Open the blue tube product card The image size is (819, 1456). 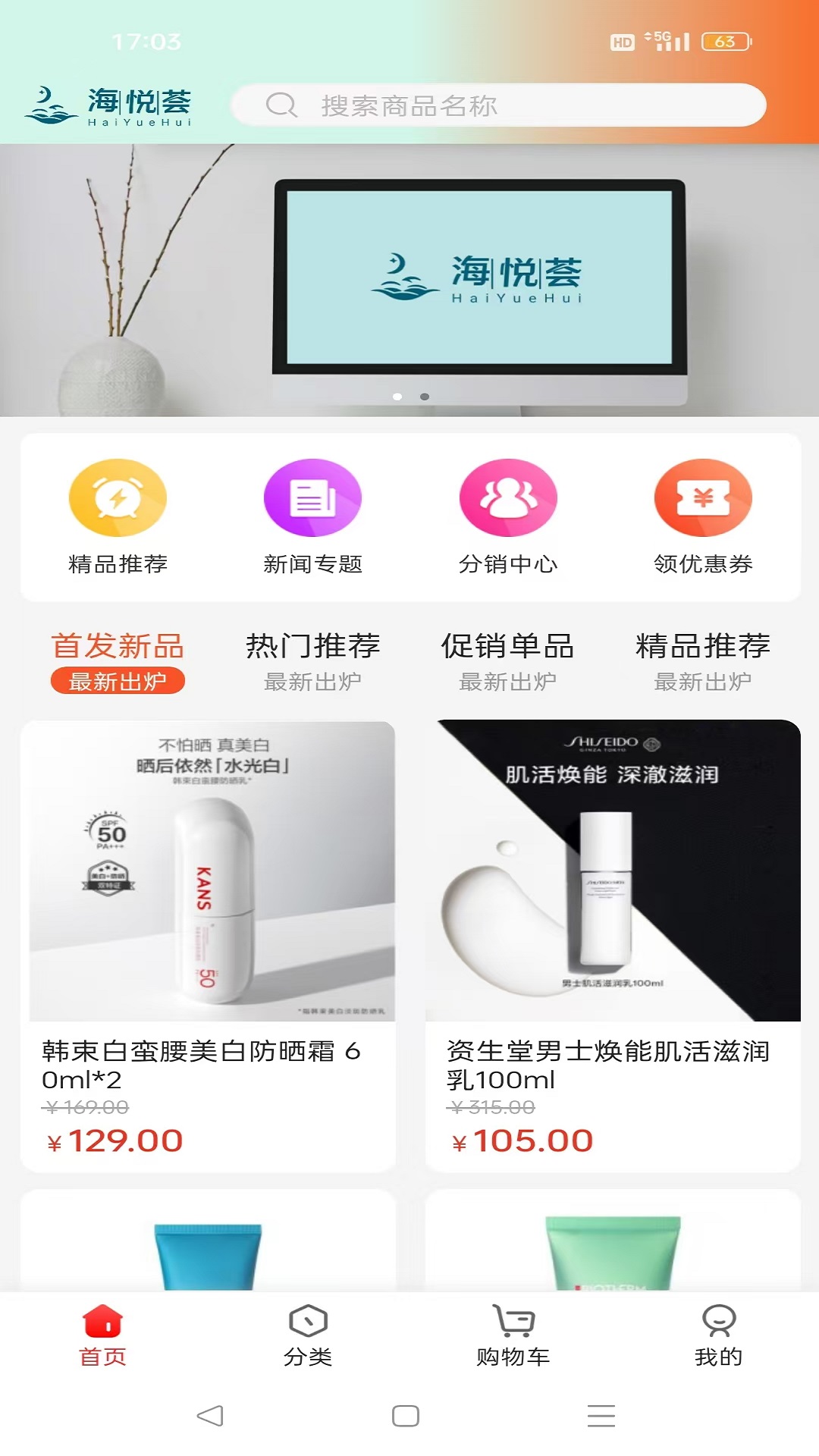[x=208, y=1244]
